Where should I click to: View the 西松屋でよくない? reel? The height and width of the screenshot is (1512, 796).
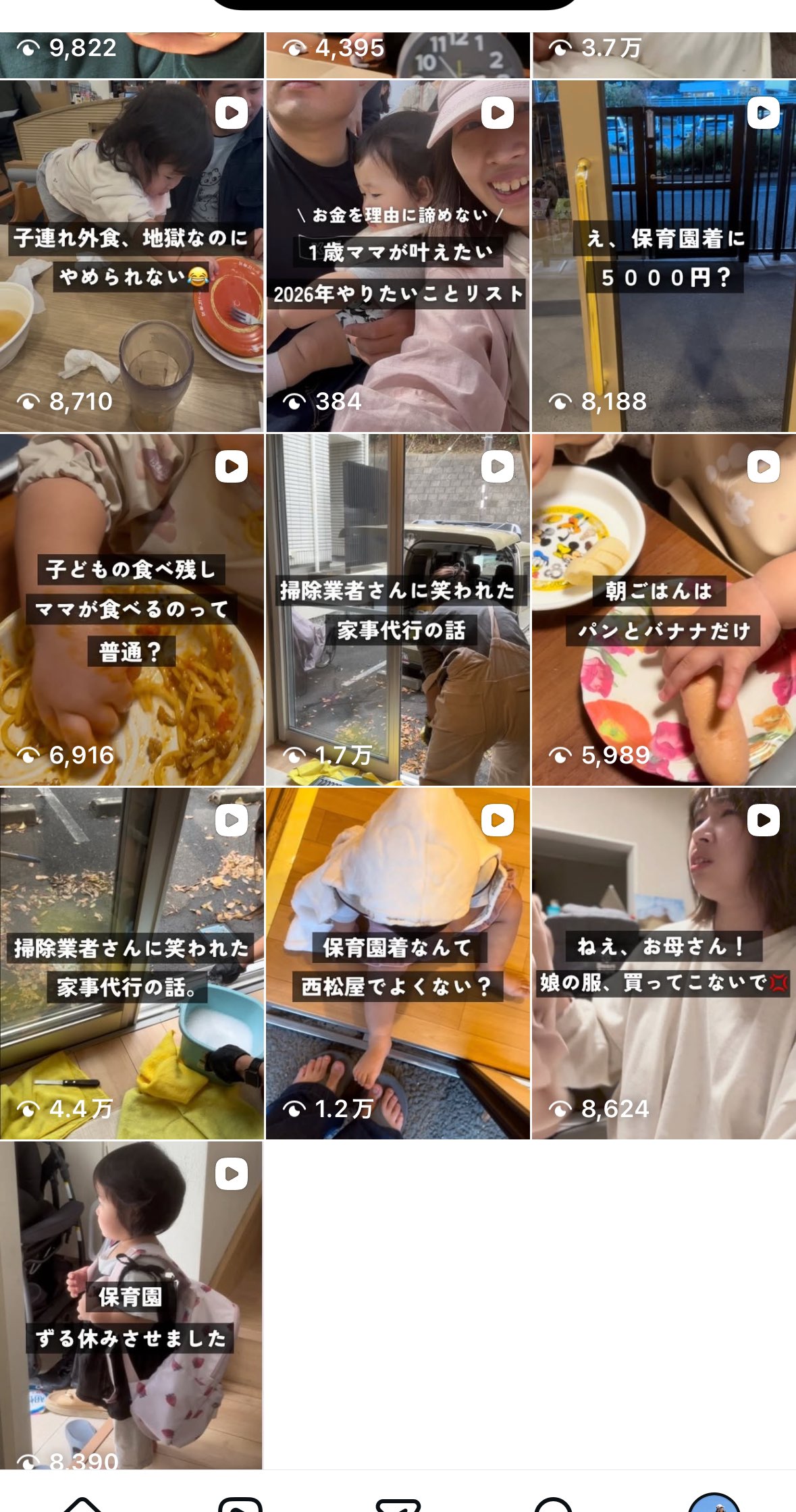click(x=398, y=964)
